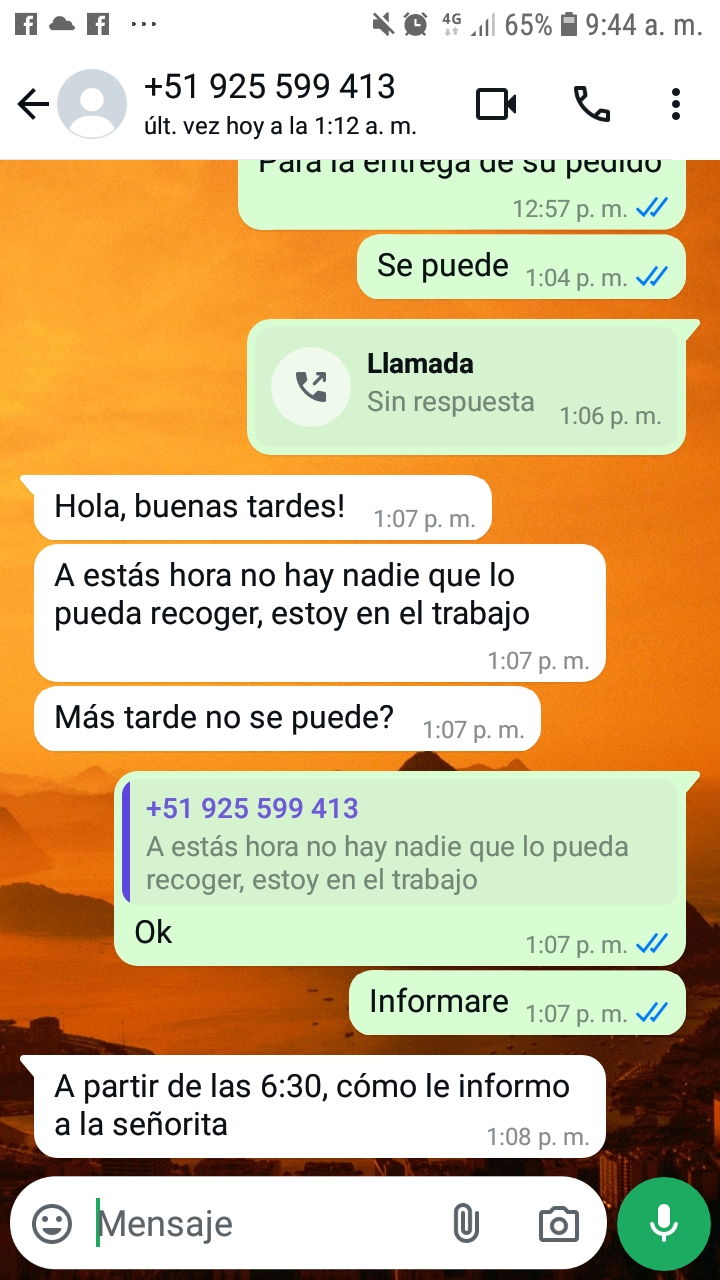Go back to the chats list

click(33, 104)
